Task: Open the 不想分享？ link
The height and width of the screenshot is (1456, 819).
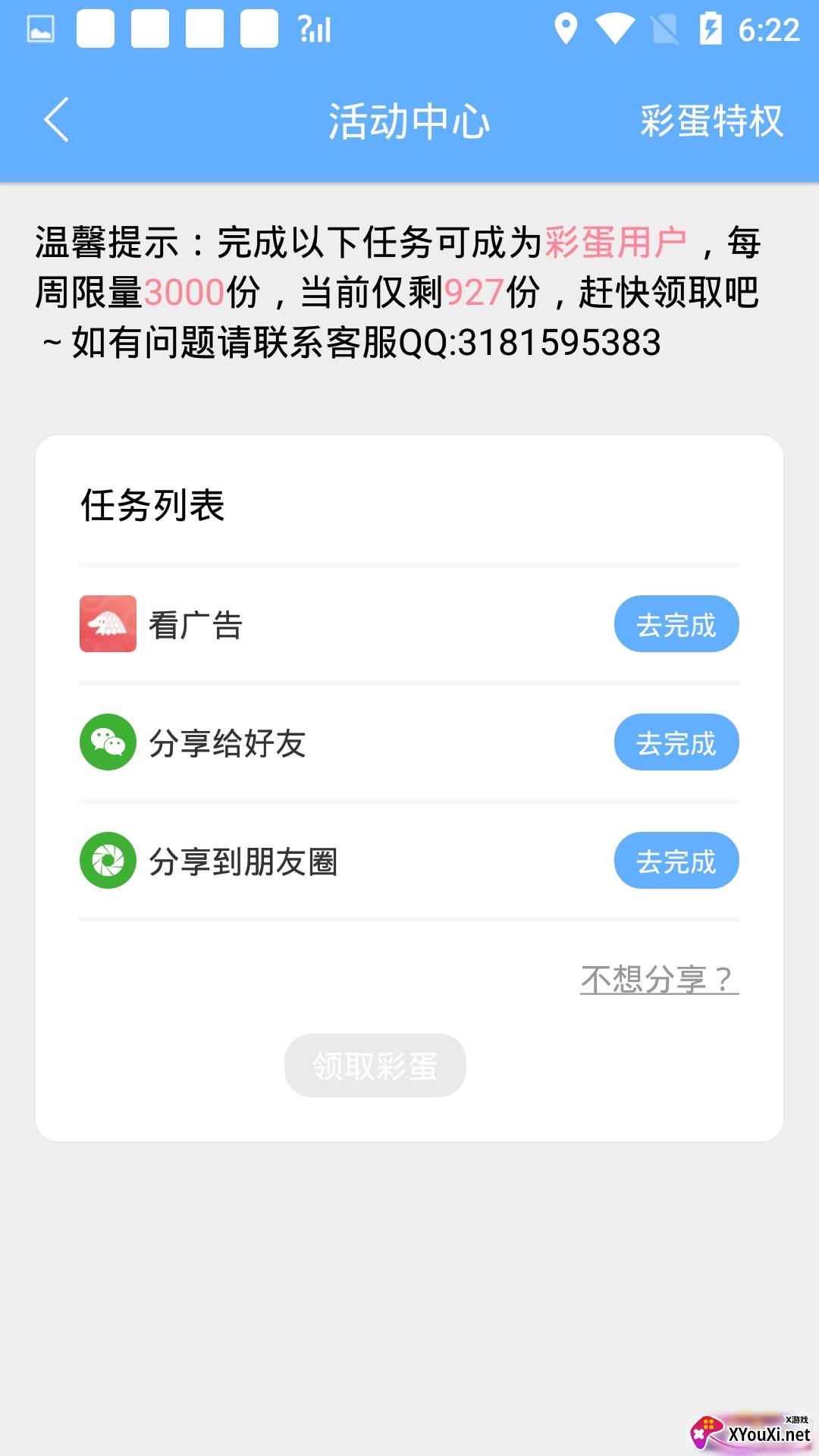Action: click(x=659, y=979)
